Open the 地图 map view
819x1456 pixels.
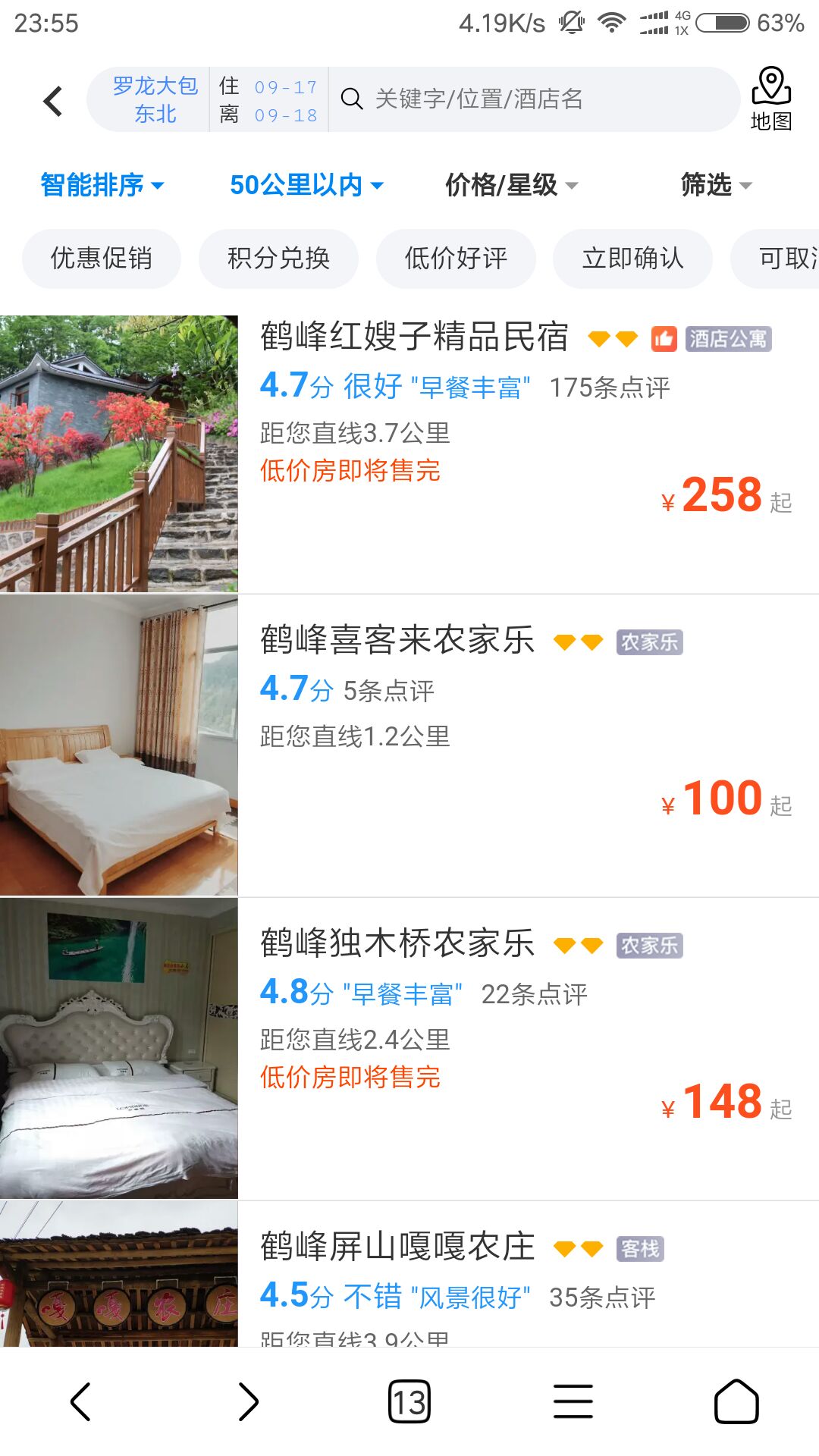click(x=771, y=99)
